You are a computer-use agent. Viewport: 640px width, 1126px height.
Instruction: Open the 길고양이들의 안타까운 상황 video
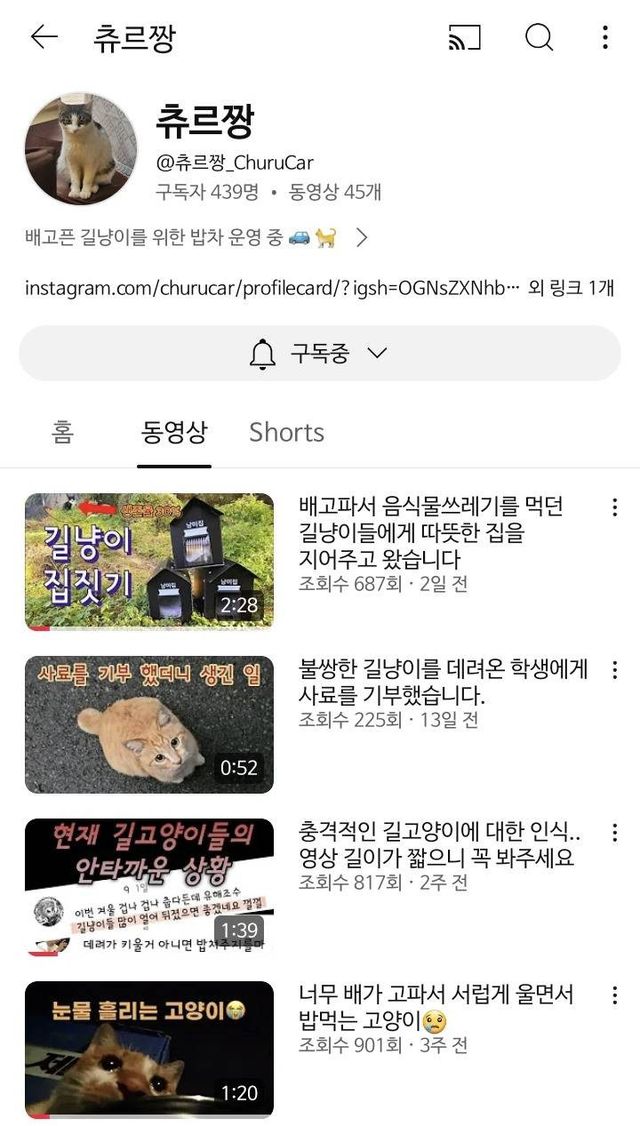click(149, 887)
